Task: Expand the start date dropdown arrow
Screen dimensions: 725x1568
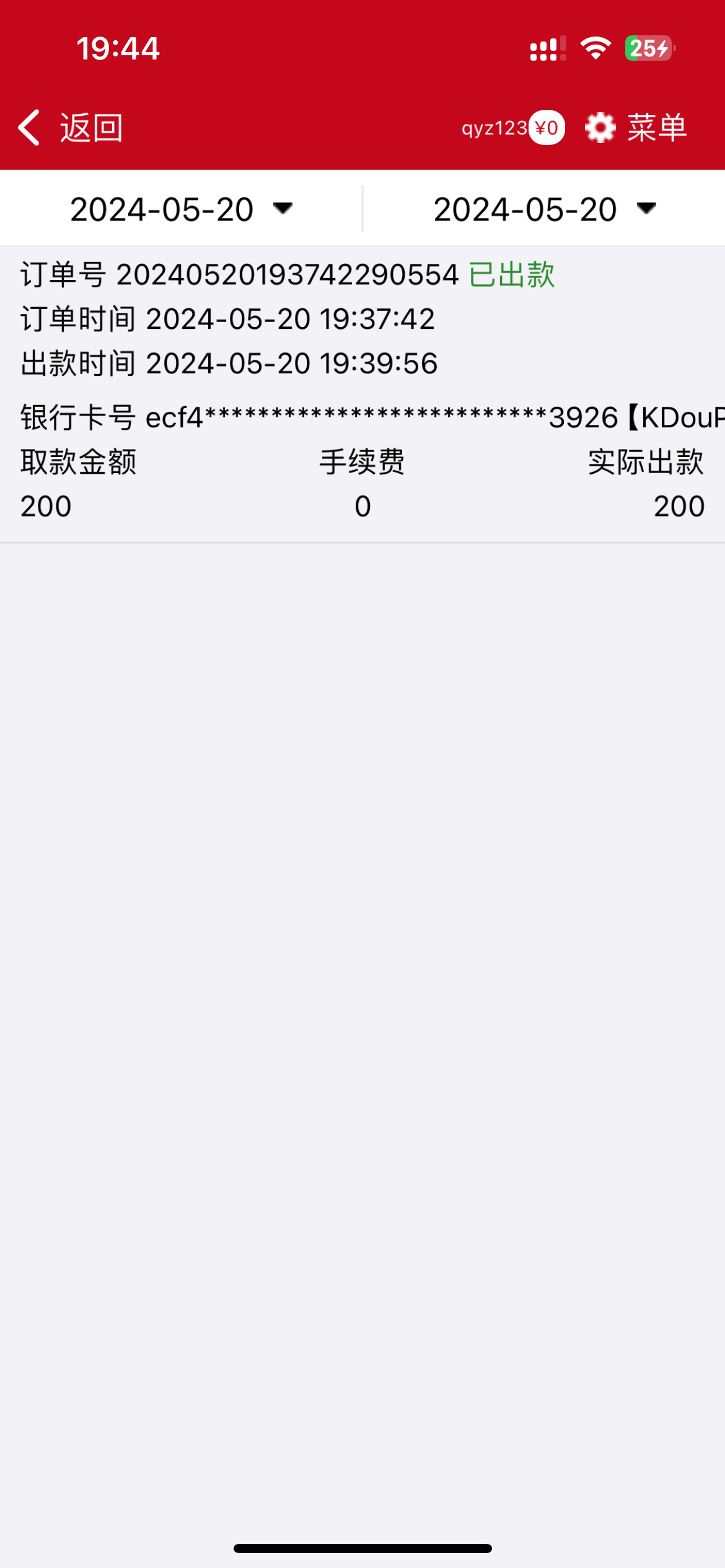Action: coord(282,211)
